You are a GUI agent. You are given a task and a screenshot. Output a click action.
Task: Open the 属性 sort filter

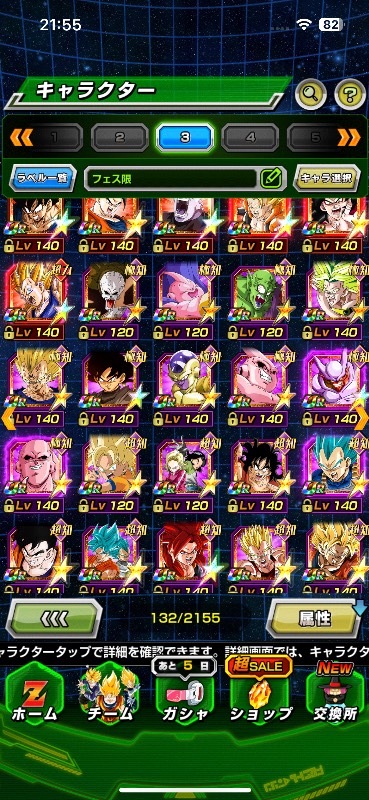coord(315,618)
